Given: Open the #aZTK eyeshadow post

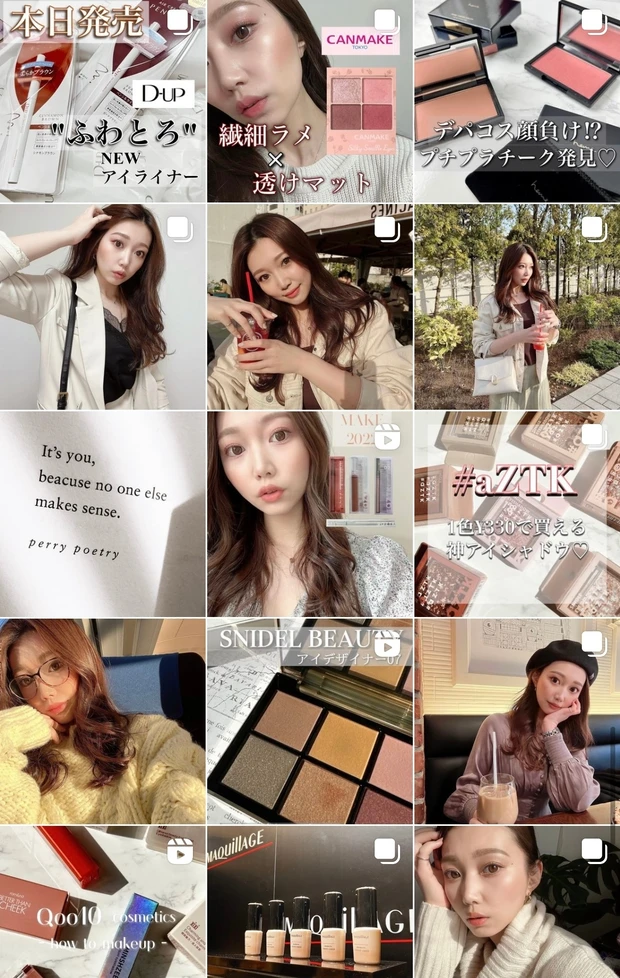Looking at the screenshot, I should 517,514.
